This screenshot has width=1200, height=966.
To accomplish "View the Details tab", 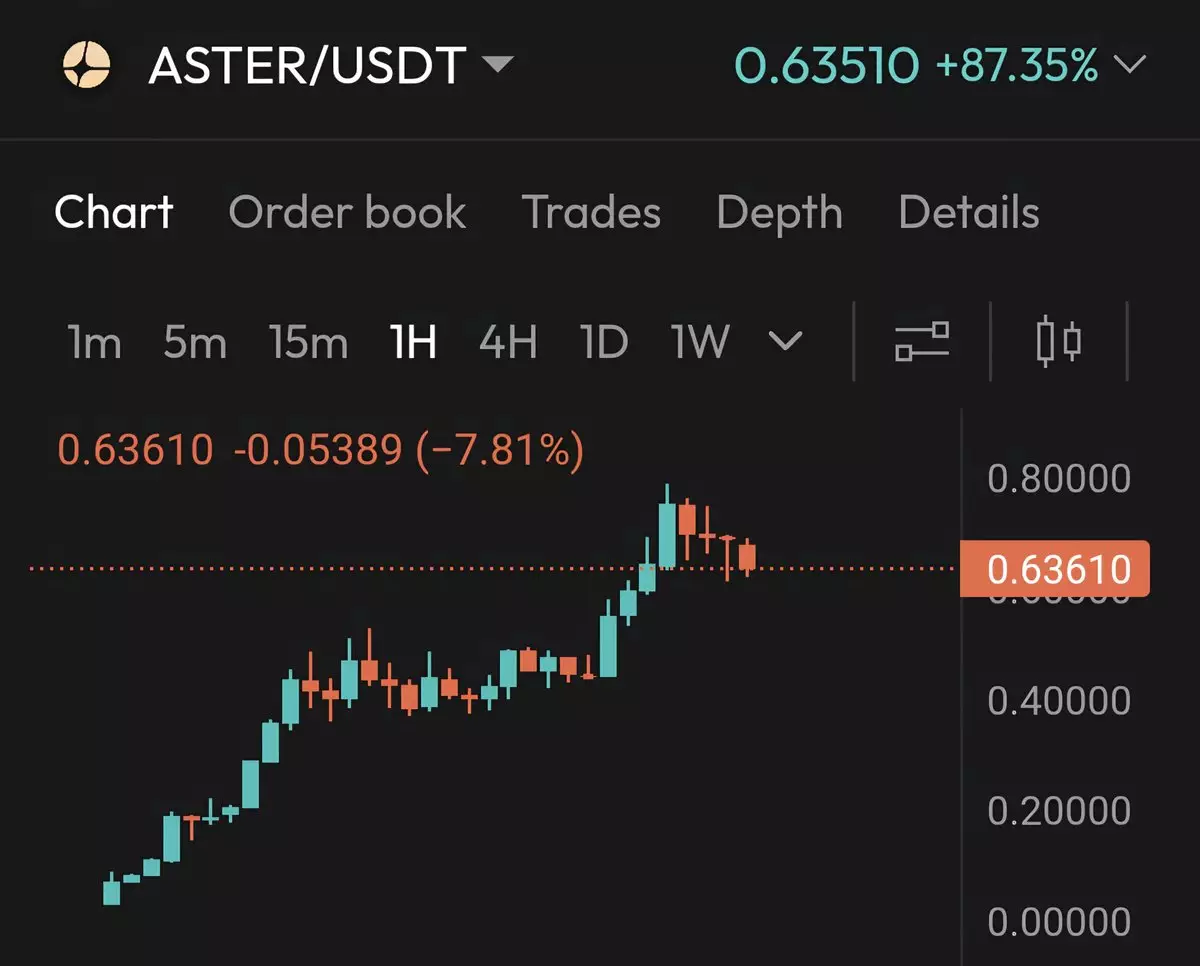I will [969, 212].
